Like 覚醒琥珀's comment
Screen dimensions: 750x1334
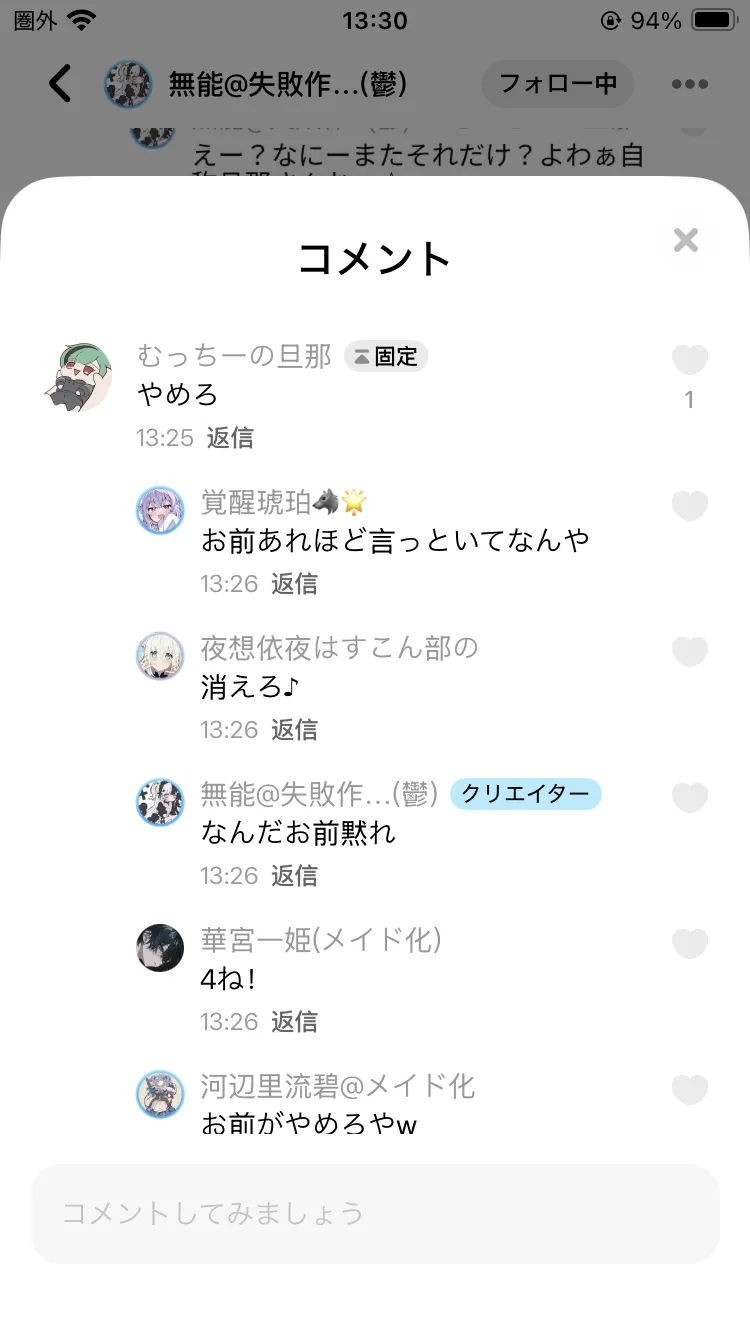pos(689,506)
